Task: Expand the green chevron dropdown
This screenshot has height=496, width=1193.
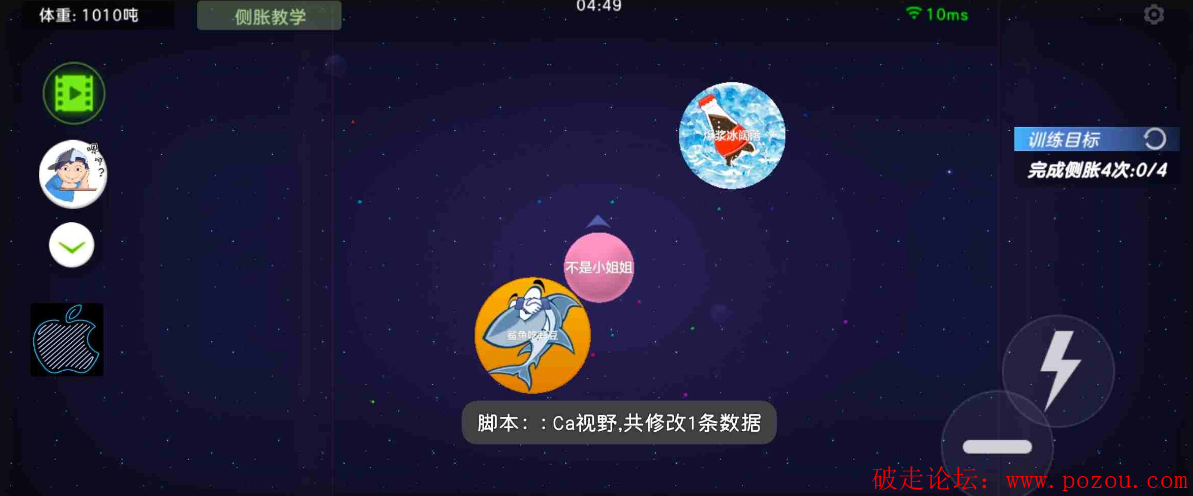Action: 72,245
